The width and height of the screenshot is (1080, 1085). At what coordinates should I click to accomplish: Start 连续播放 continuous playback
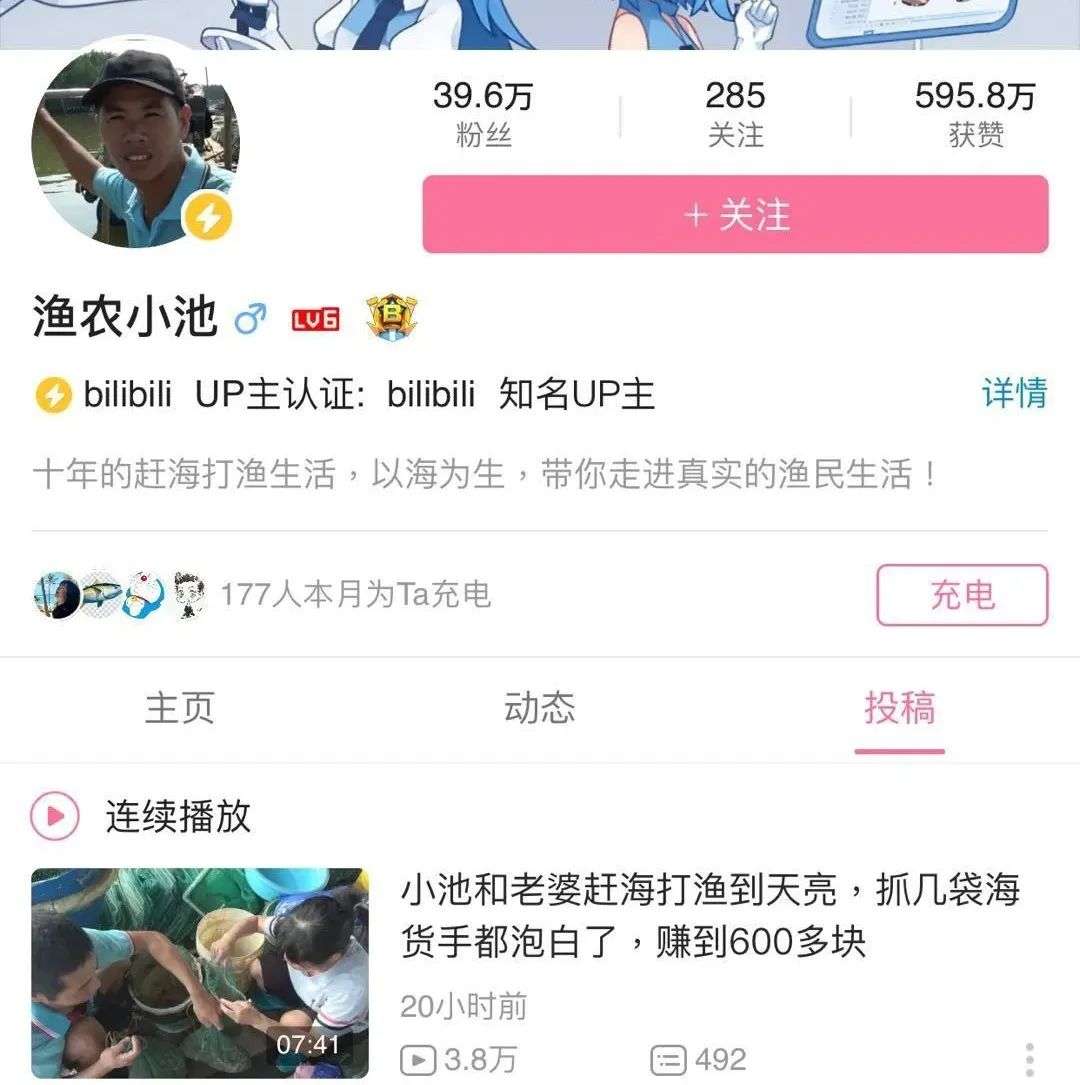(x=140, y=817)
